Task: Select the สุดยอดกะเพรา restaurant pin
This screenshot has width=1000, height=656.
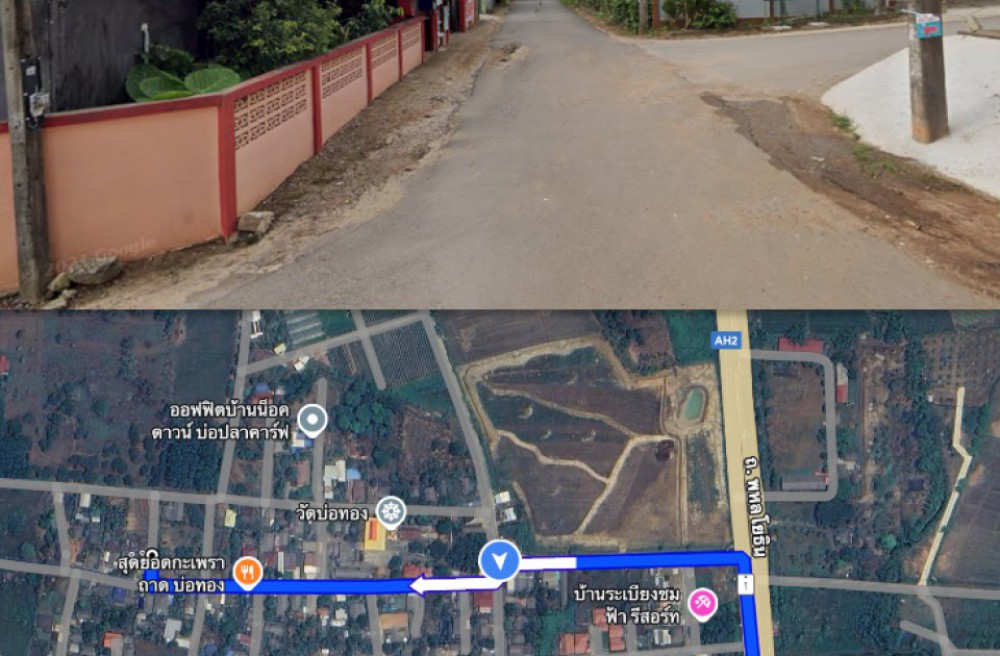Action: 247,572
